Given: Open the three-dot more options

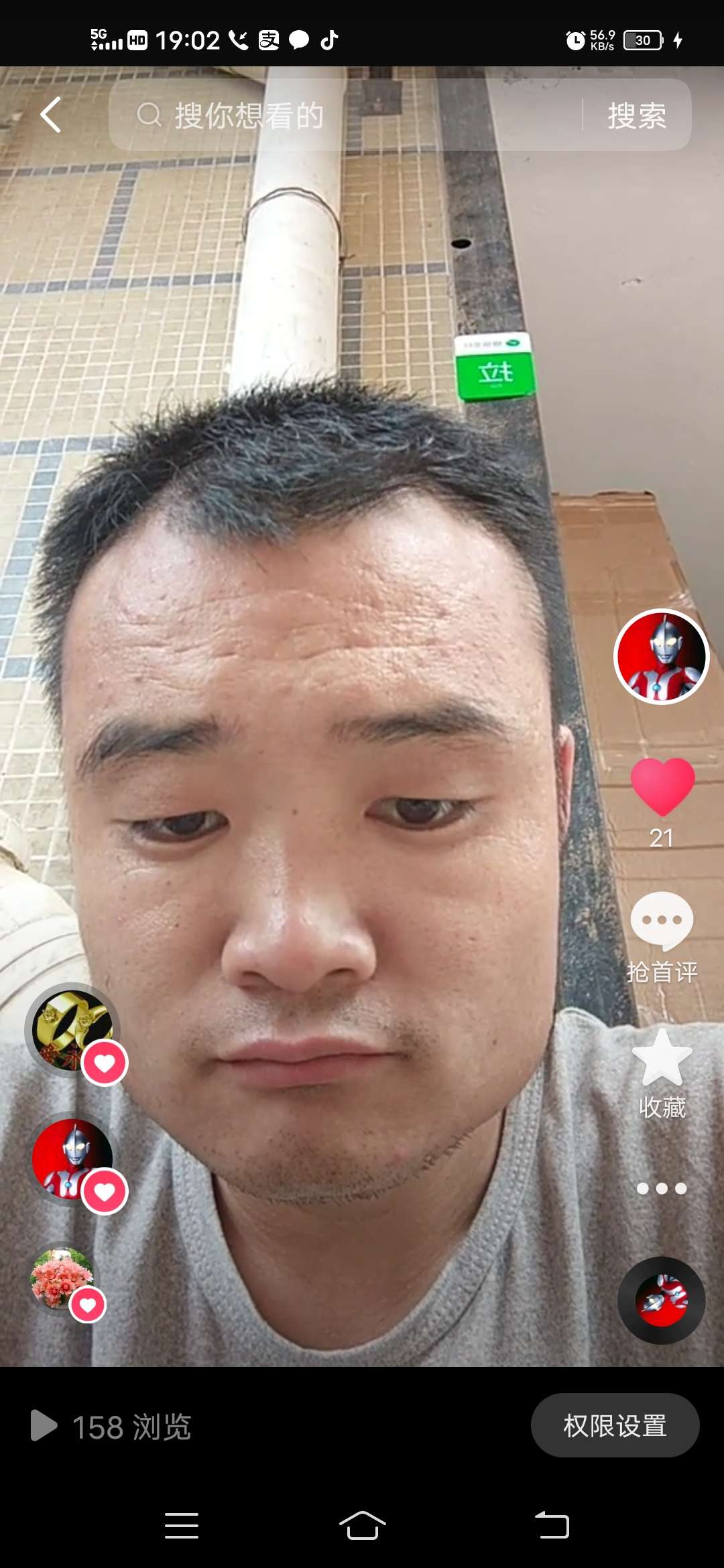Looking at the screenshot, I should click(662, 1189).
